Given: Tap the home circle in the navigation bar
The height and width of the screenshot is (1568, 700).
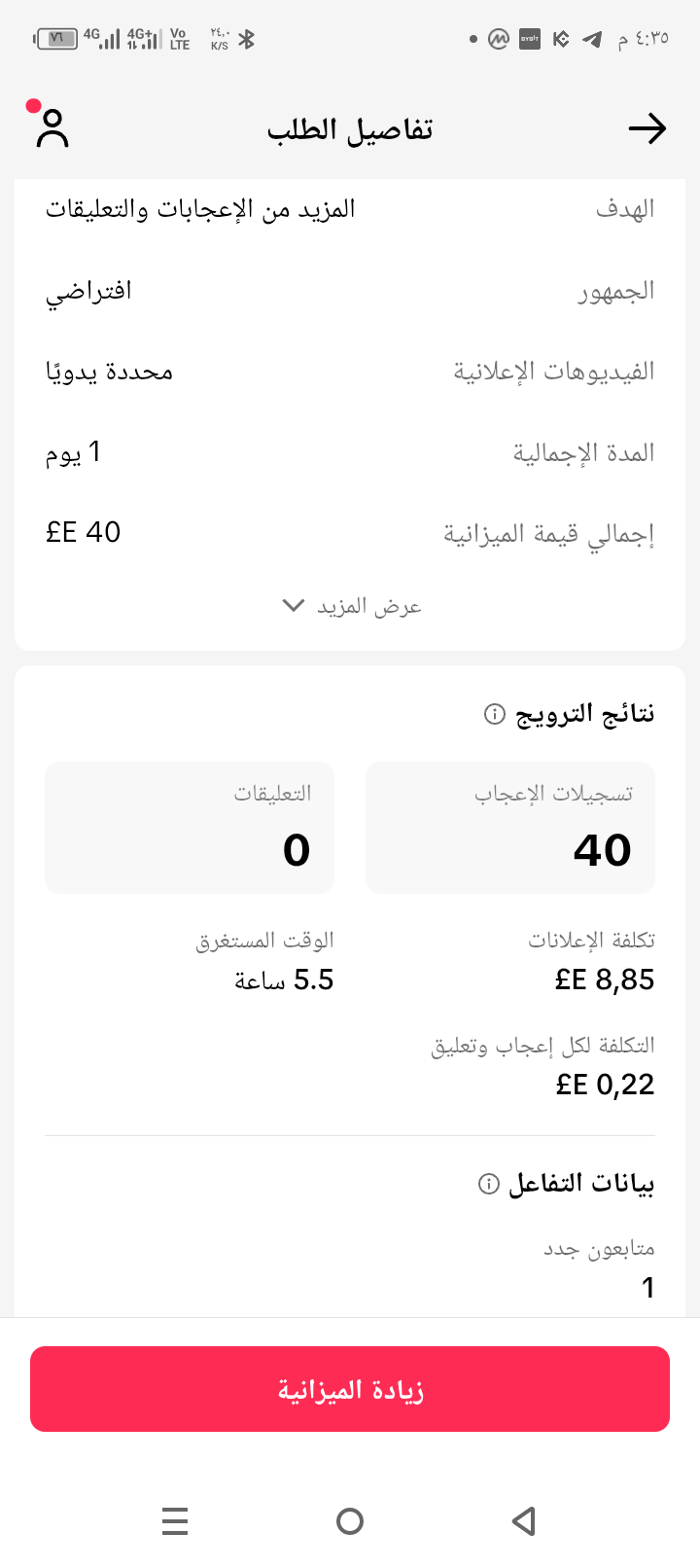Looking at the screenshot, I should tap(350, 1521).
